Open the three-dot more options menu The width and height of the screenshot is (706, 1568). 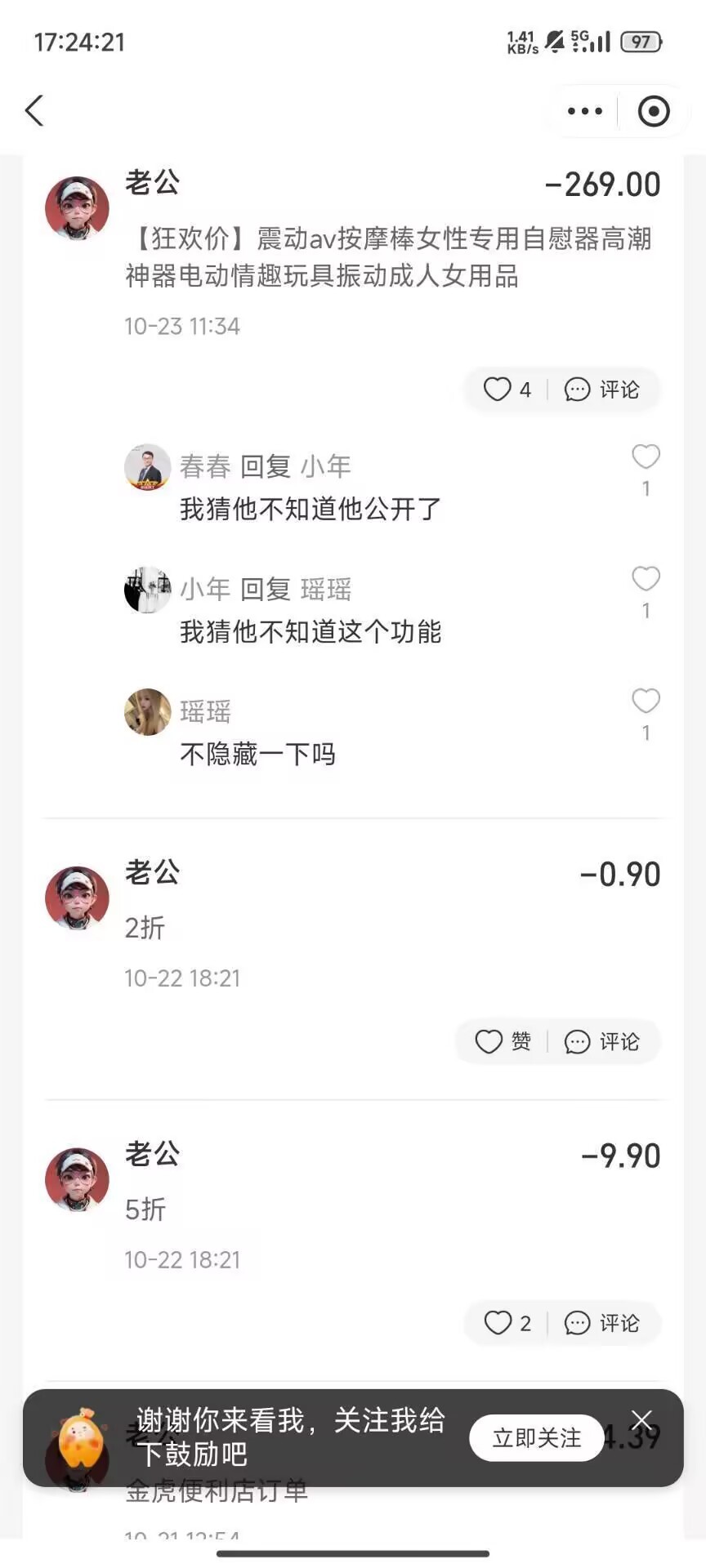(585, 111)
